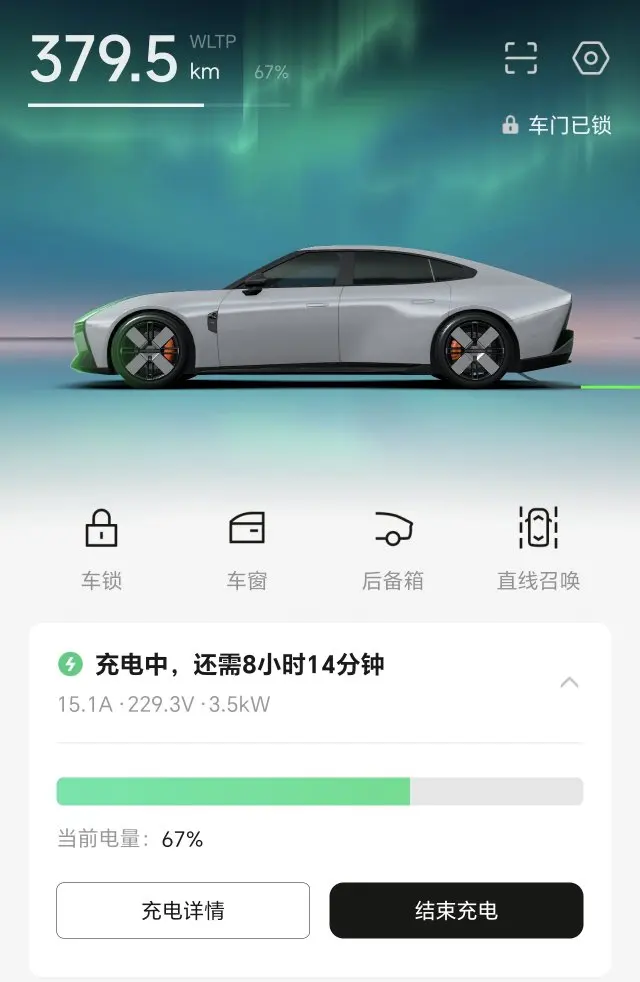Start 直线召唤 straight-line summon
This screenshot has width=640, height=982.
pos(539,549)
